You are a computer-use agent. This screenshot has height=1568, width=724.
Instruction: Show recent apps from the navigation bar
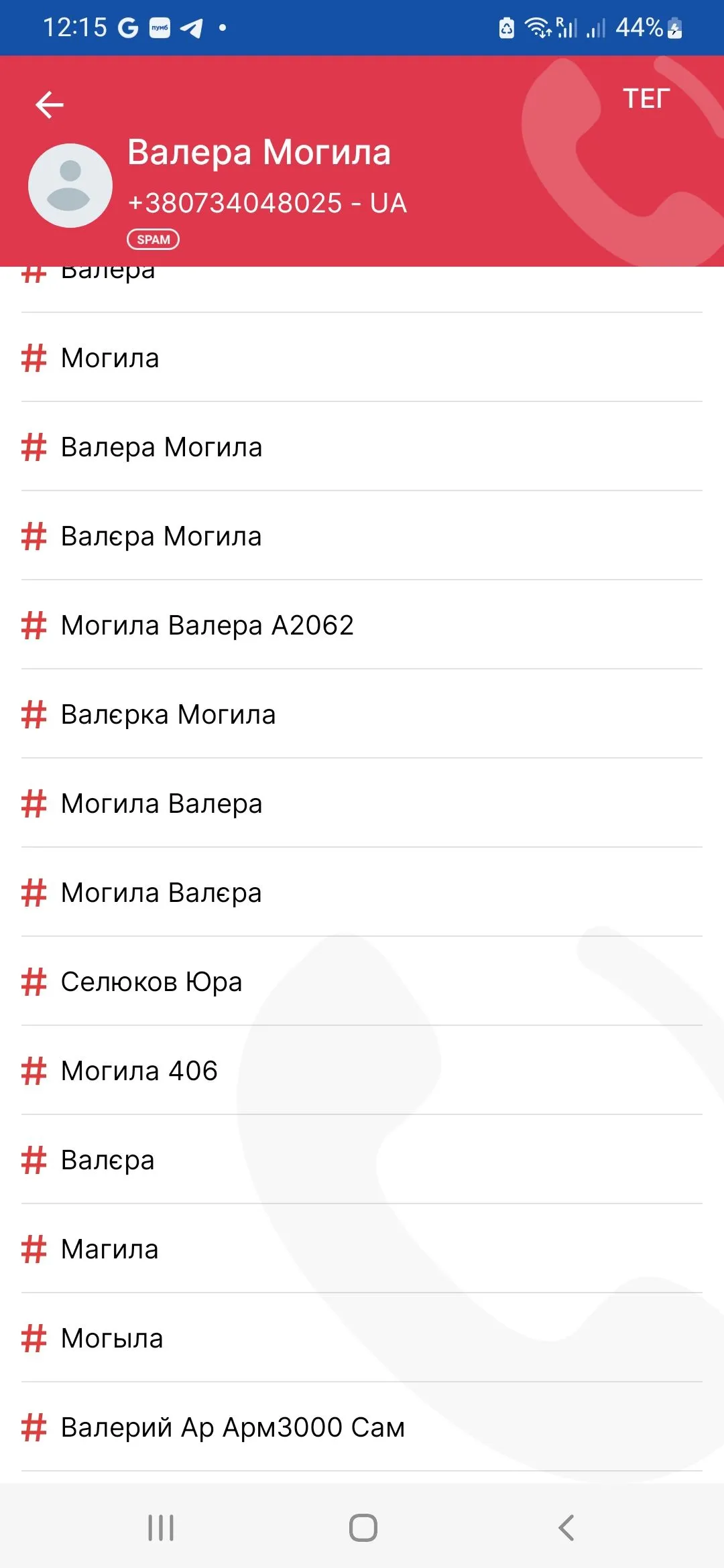(x=161, y=1528)
